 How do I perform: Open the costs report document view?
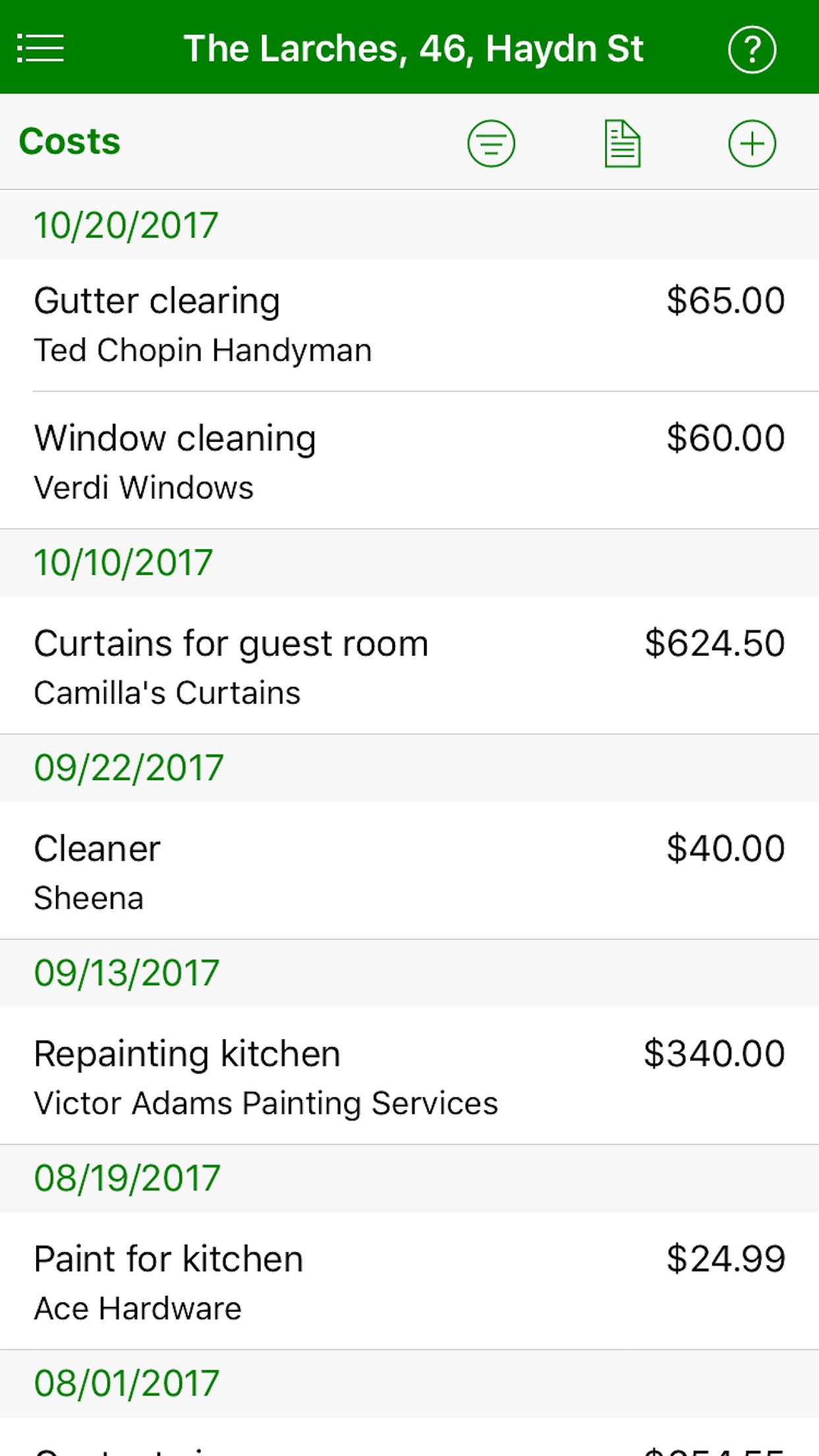pyautogui.click(x=622, y=143)
